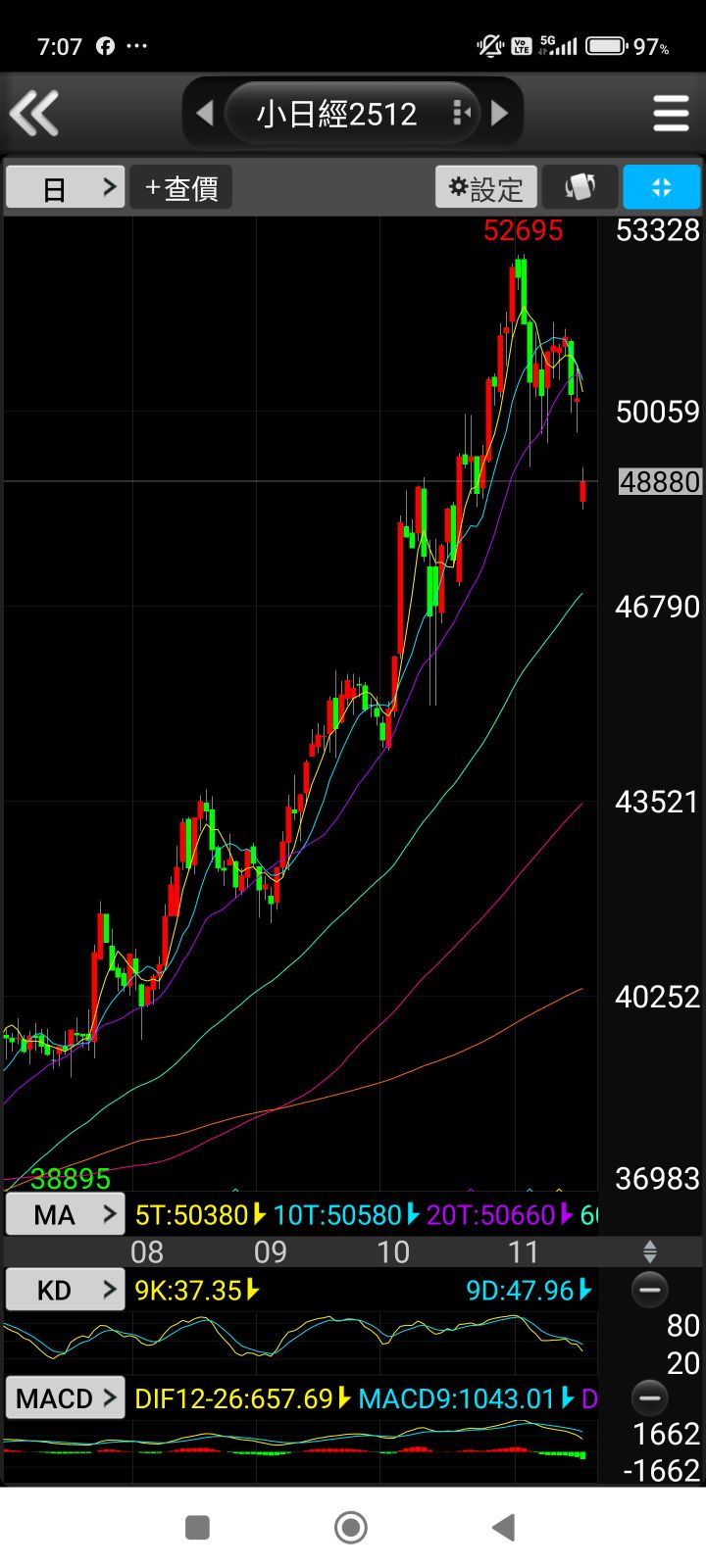This screenshot has height=1568, width=706.
Task: Go to the system home screen
Action: click(x=351, y=1527)
